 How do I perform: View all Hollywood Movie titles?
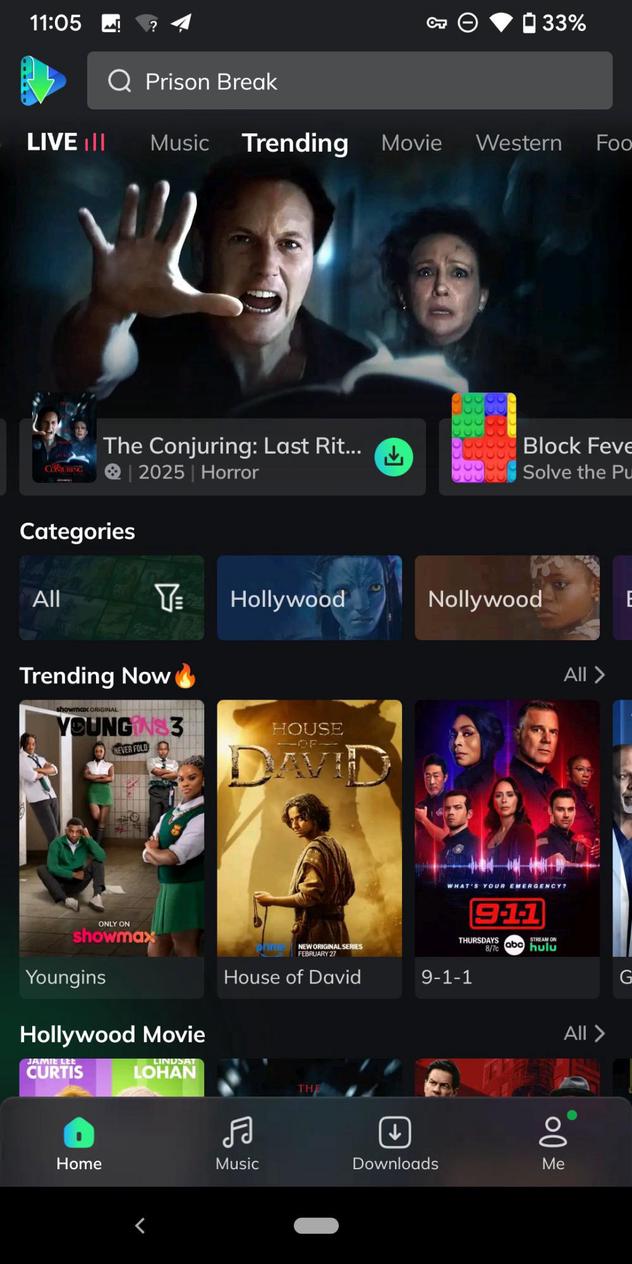(x=584, y=1033)
